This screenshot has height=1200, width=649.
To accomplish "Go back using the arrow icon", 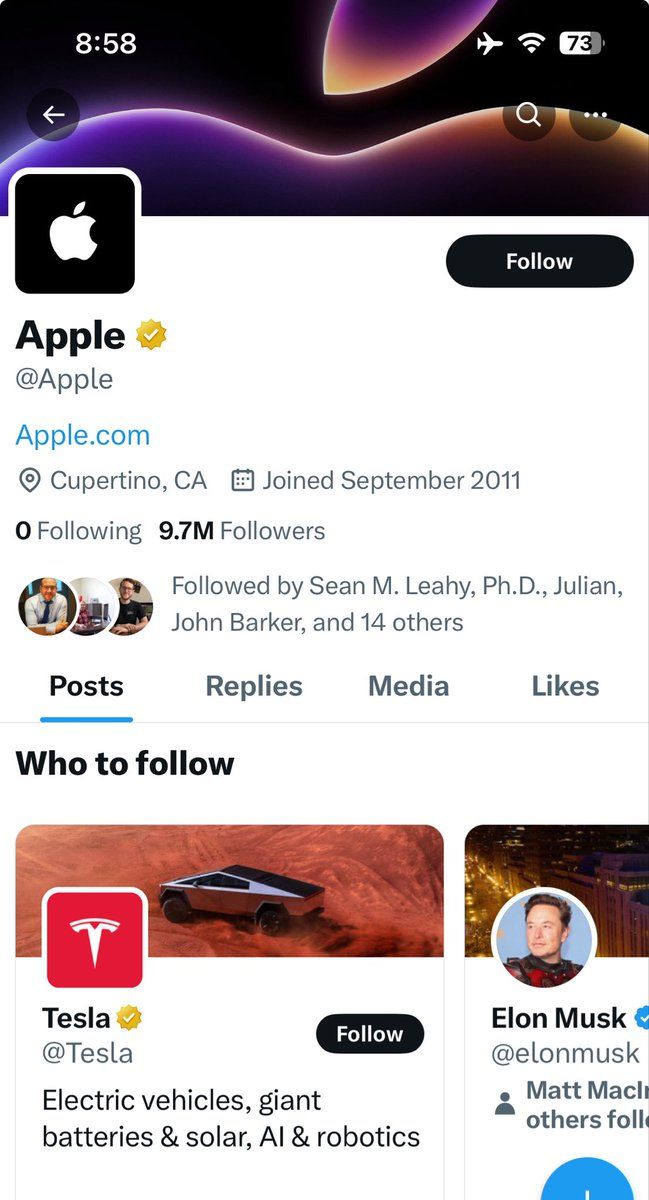I will [53, 115].
